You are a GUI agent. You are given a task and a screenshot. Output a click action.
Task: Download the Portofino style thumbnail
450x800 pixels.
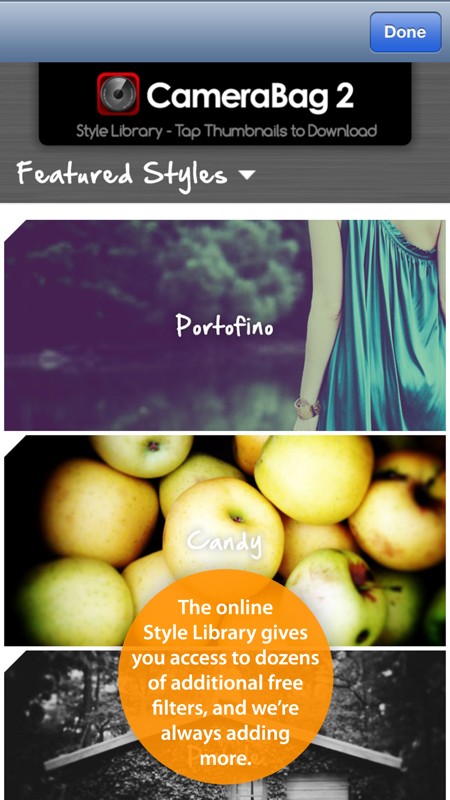coord(225,325)
